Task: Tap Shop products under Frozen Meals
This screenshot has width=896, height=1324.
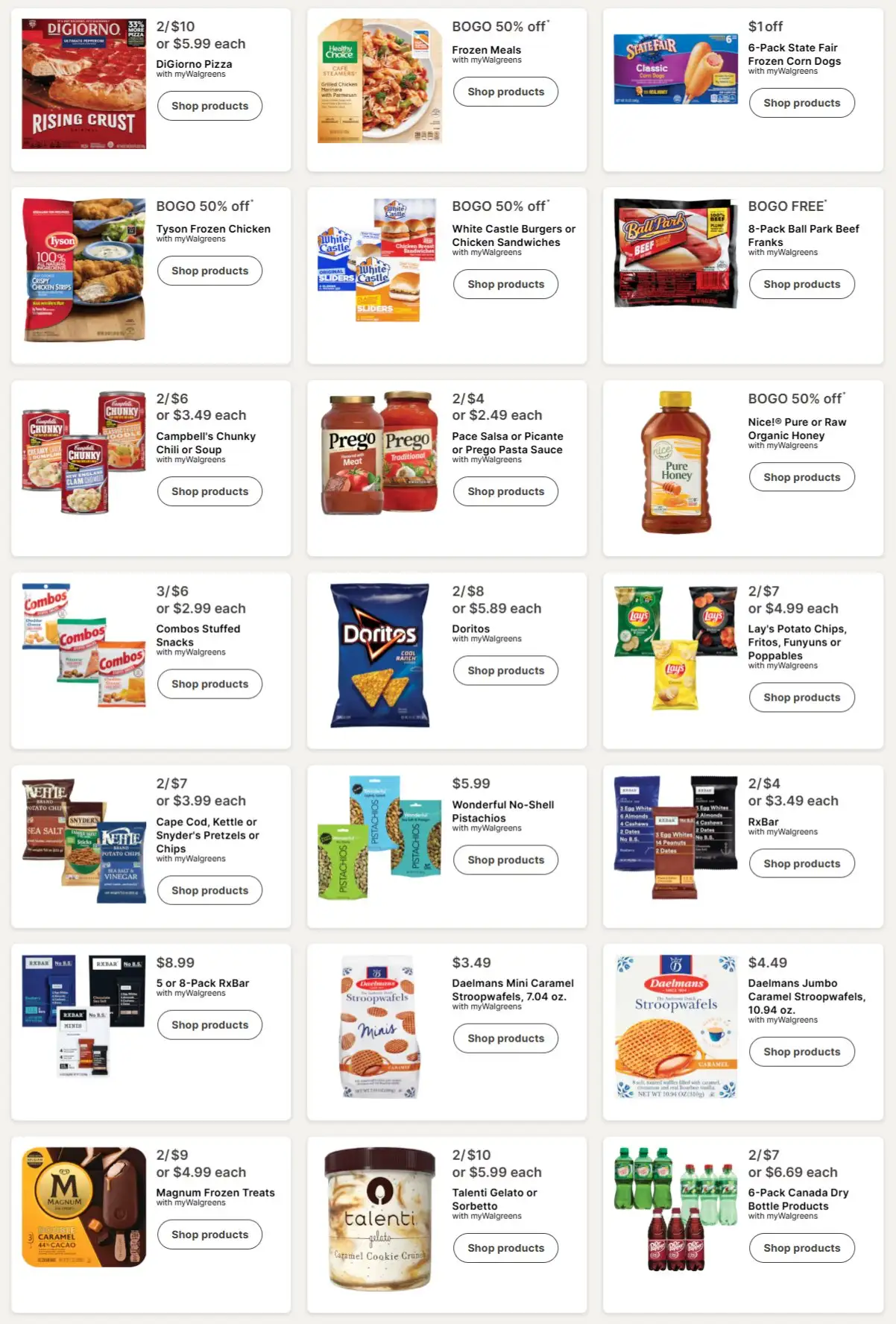Action: coord(505,92)
